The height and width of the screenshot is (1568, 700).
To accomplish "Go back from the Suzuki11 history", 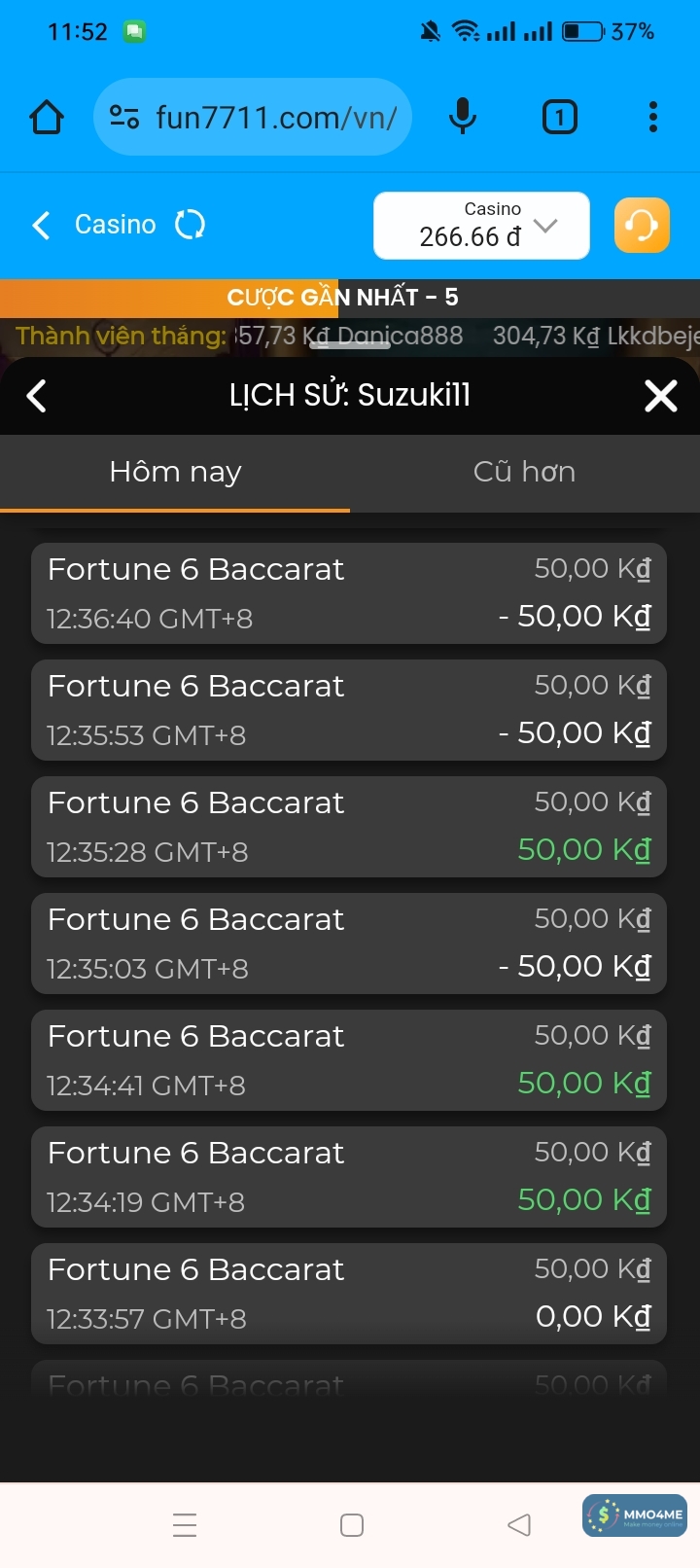I will pyautogui.click(x=37, y=396).
